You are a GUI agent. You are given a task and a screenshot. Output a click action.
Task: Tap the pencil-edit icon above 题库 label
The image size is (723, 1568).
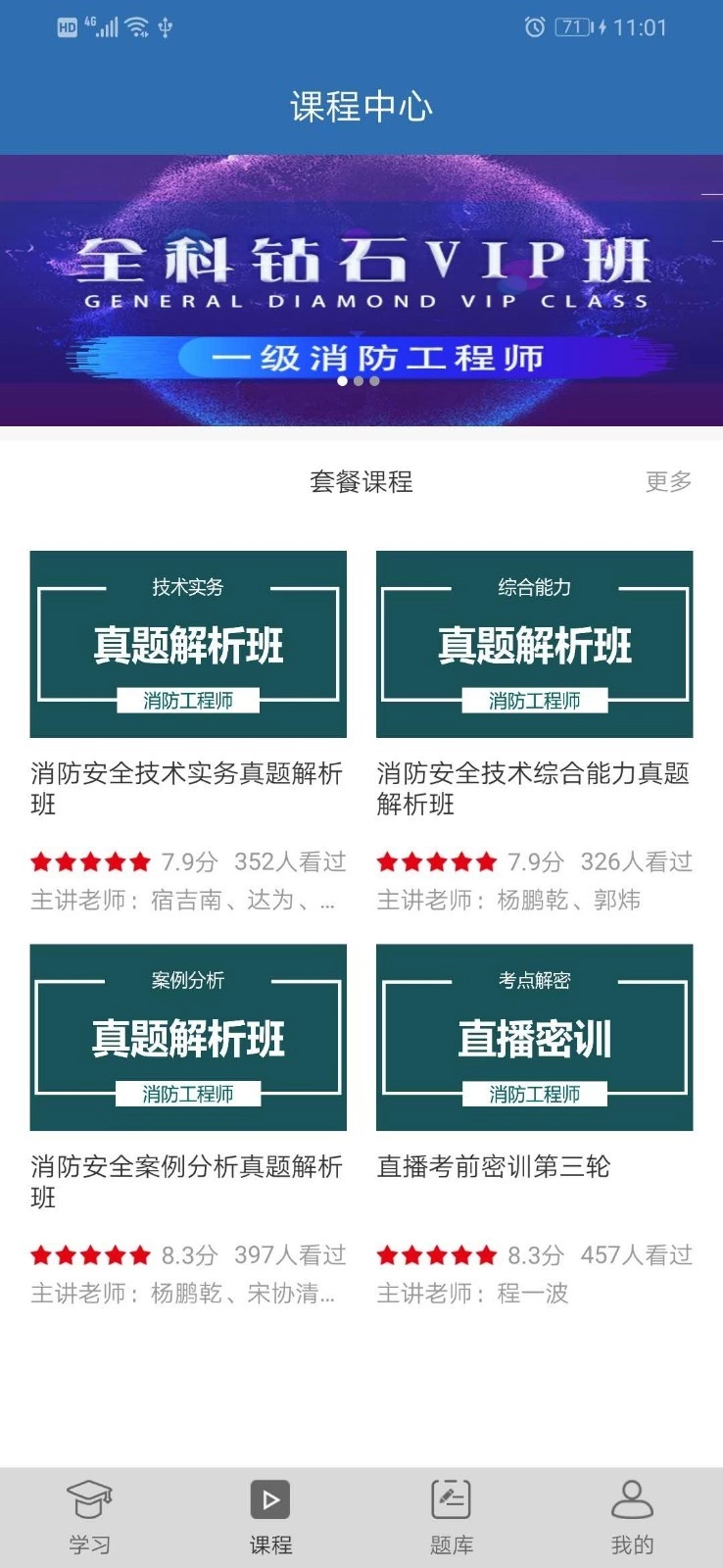tap(450, 1497)
